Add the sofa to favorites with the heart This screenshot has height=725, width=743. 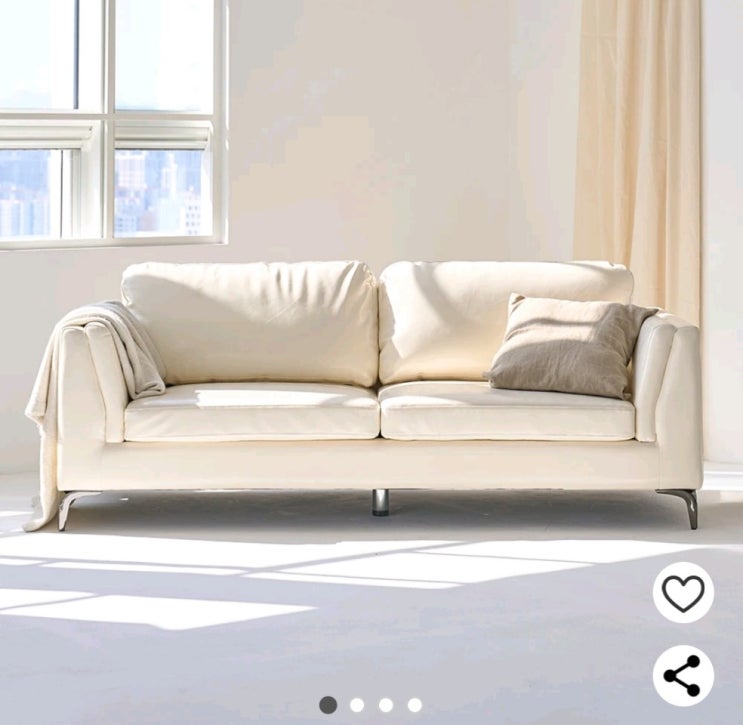(x=683, y=593)
